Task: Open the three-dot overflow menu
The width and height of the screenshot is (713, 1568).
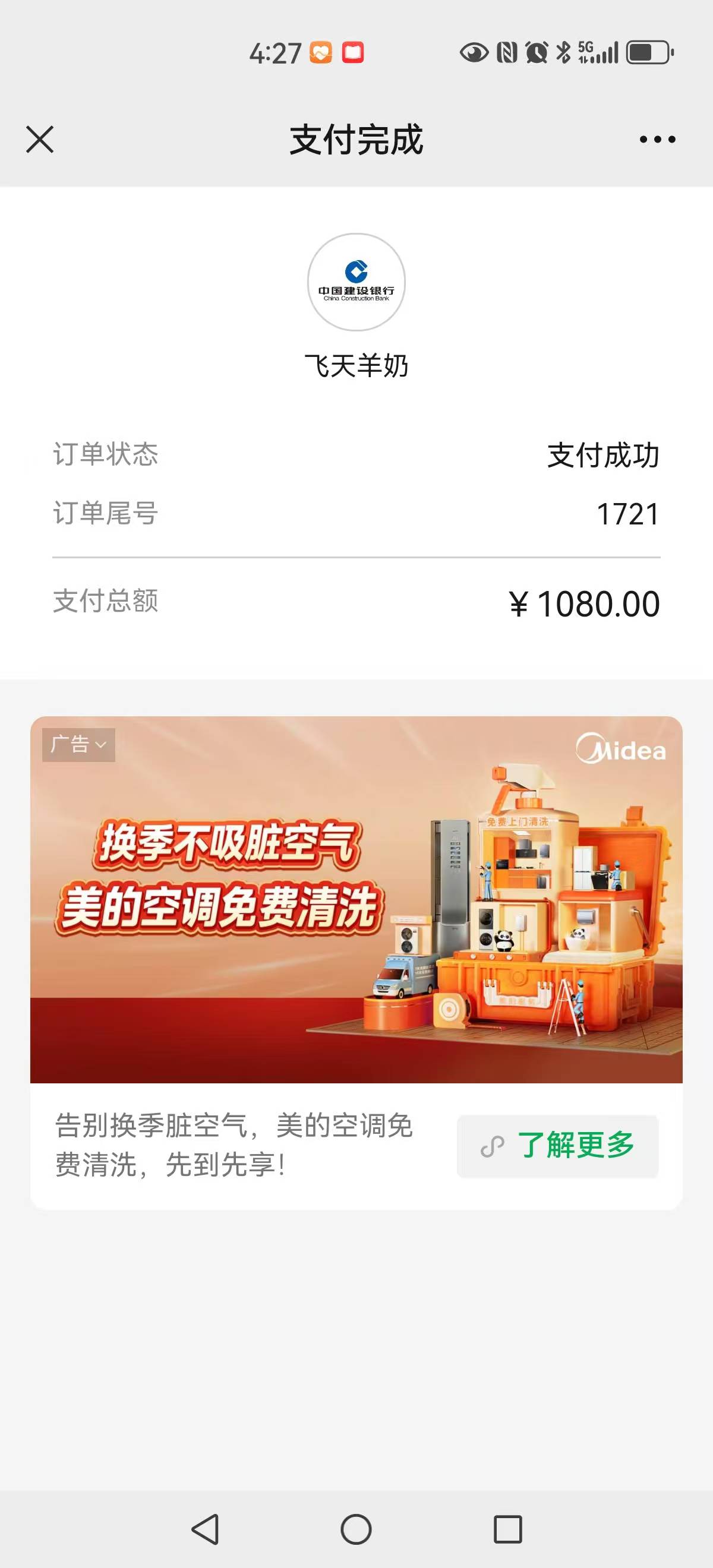Action: 657,140
